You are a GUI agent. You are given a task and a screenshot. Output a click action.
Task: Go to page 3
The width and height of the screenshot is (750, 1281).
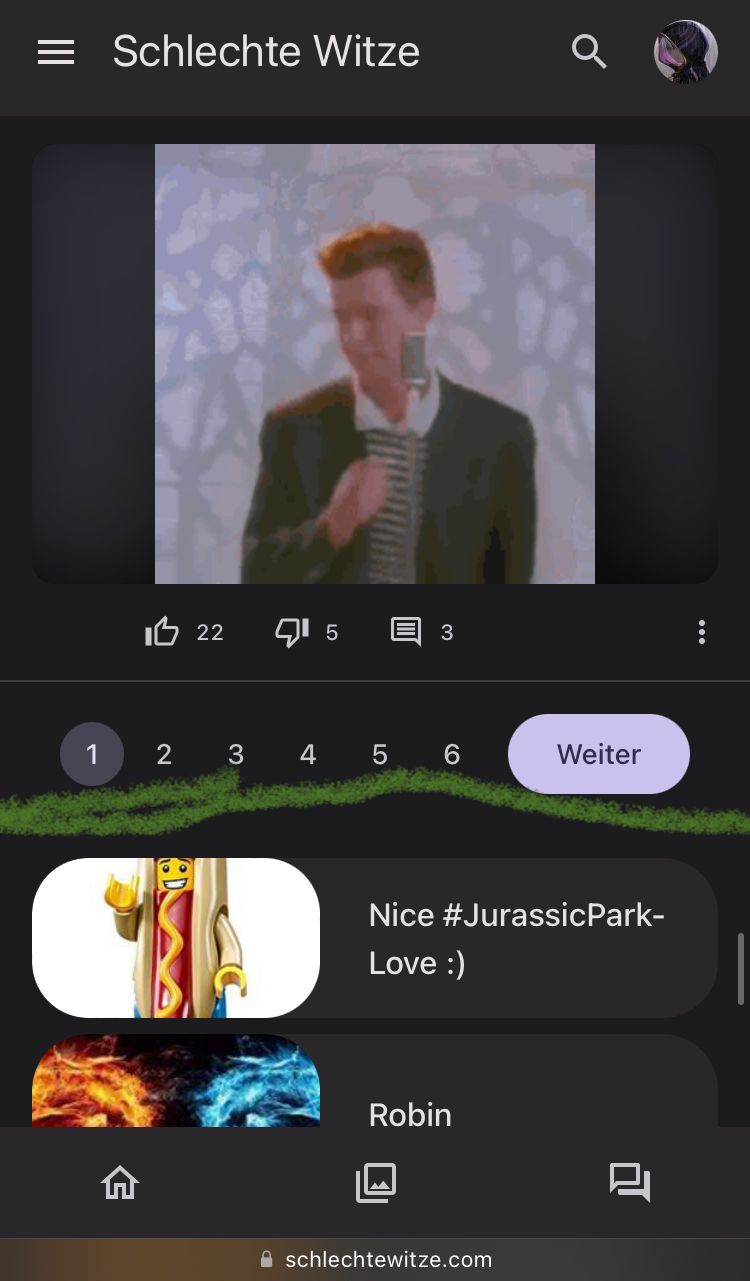[x=236, y=754]
